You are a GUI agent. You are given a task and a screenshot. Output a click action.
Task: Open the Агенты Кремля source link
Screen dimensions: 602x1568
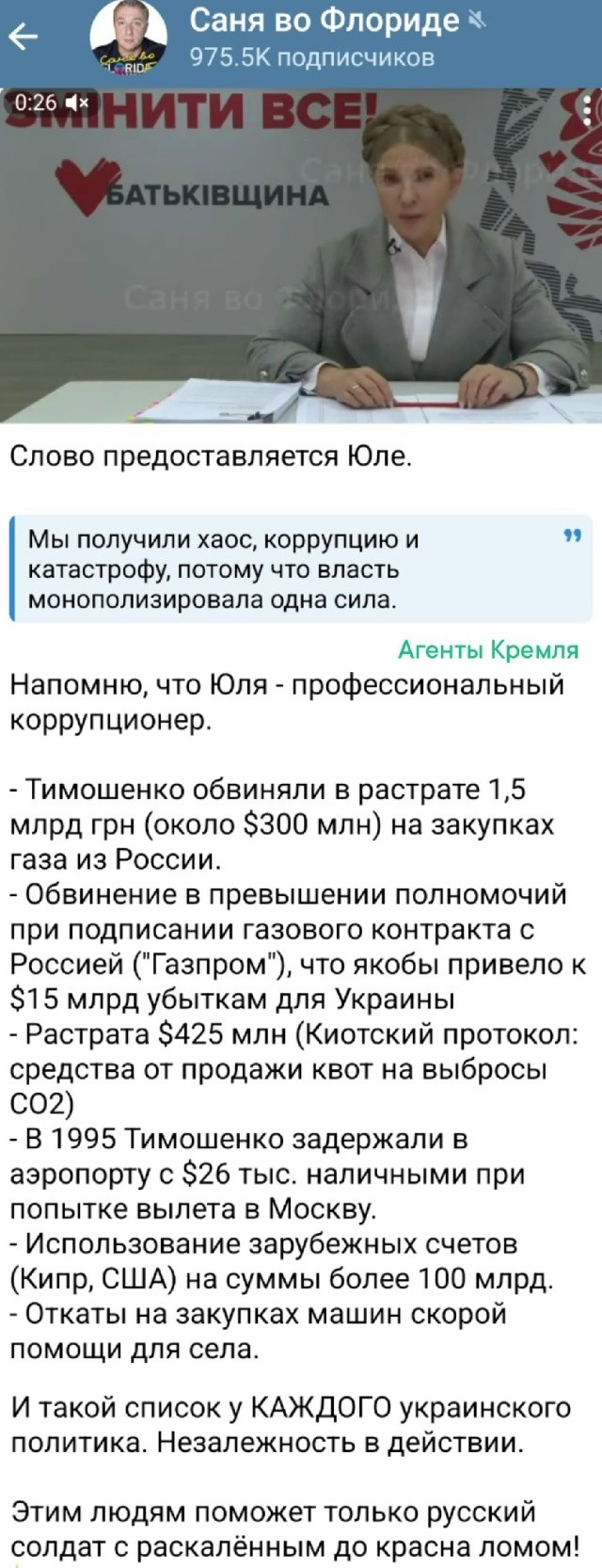(x=488, y=649)
